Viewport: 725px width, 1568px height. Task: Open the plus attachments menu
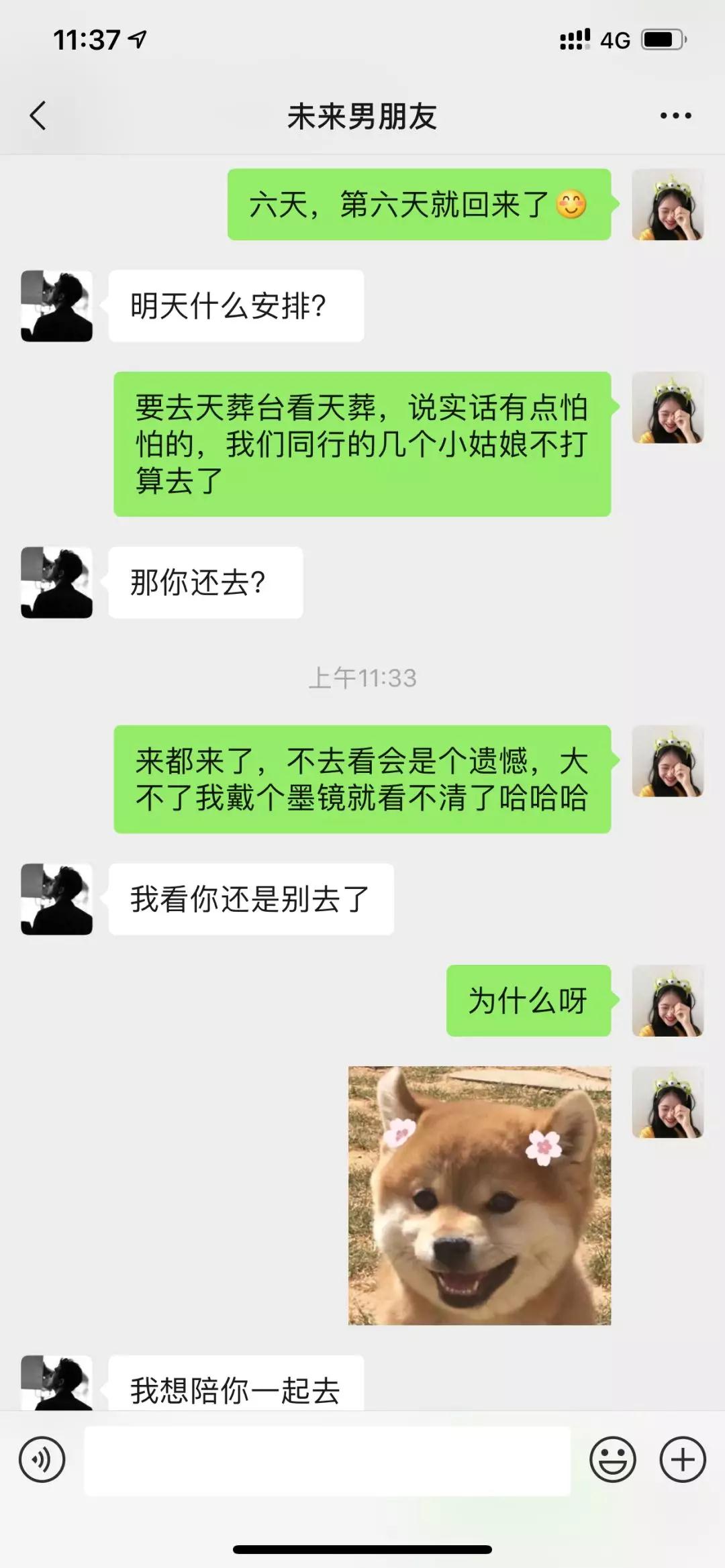(x=683, y=1459)
